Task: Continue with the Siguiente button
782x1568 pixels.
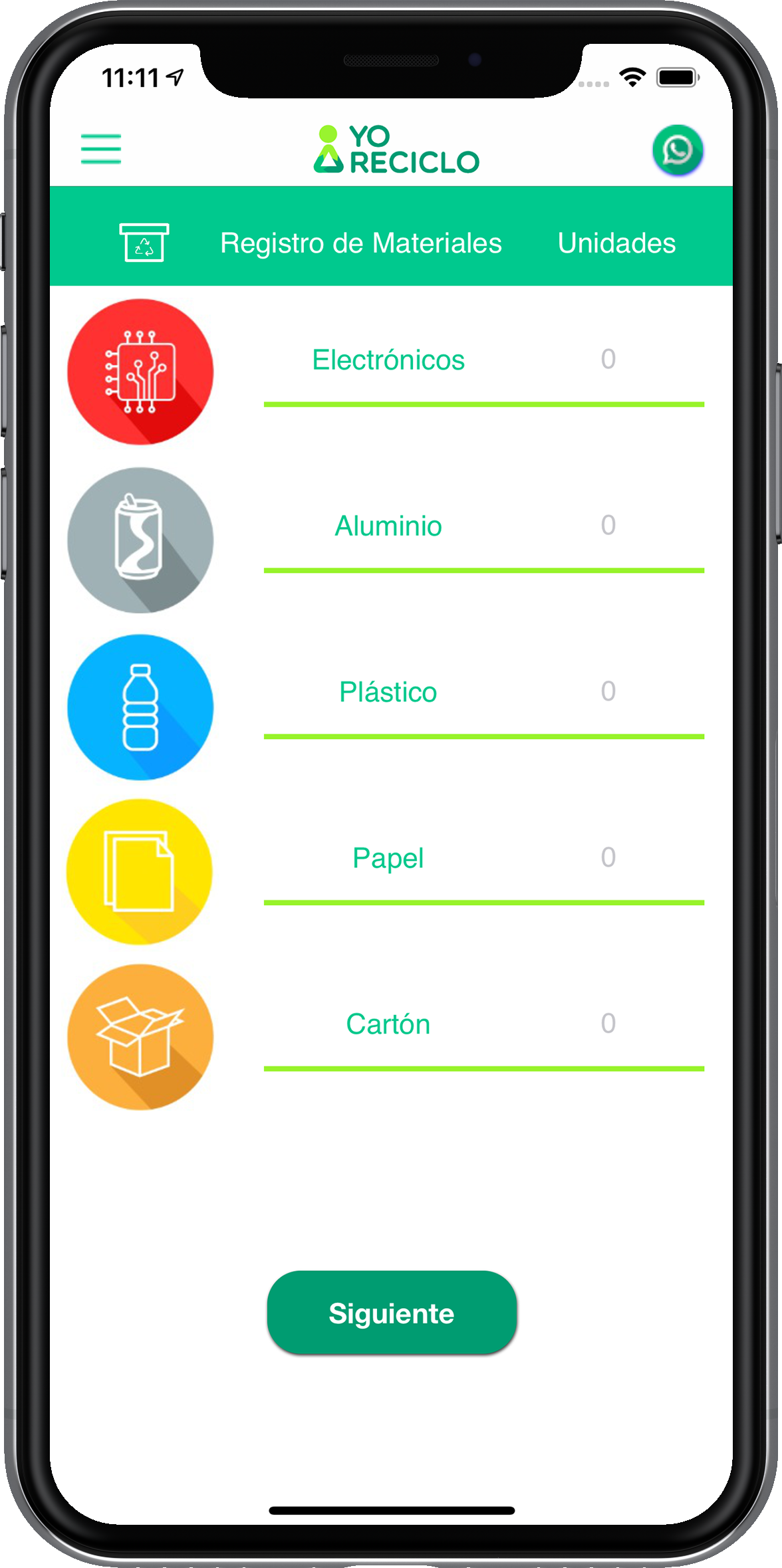Action: (x=392, y=1313)
